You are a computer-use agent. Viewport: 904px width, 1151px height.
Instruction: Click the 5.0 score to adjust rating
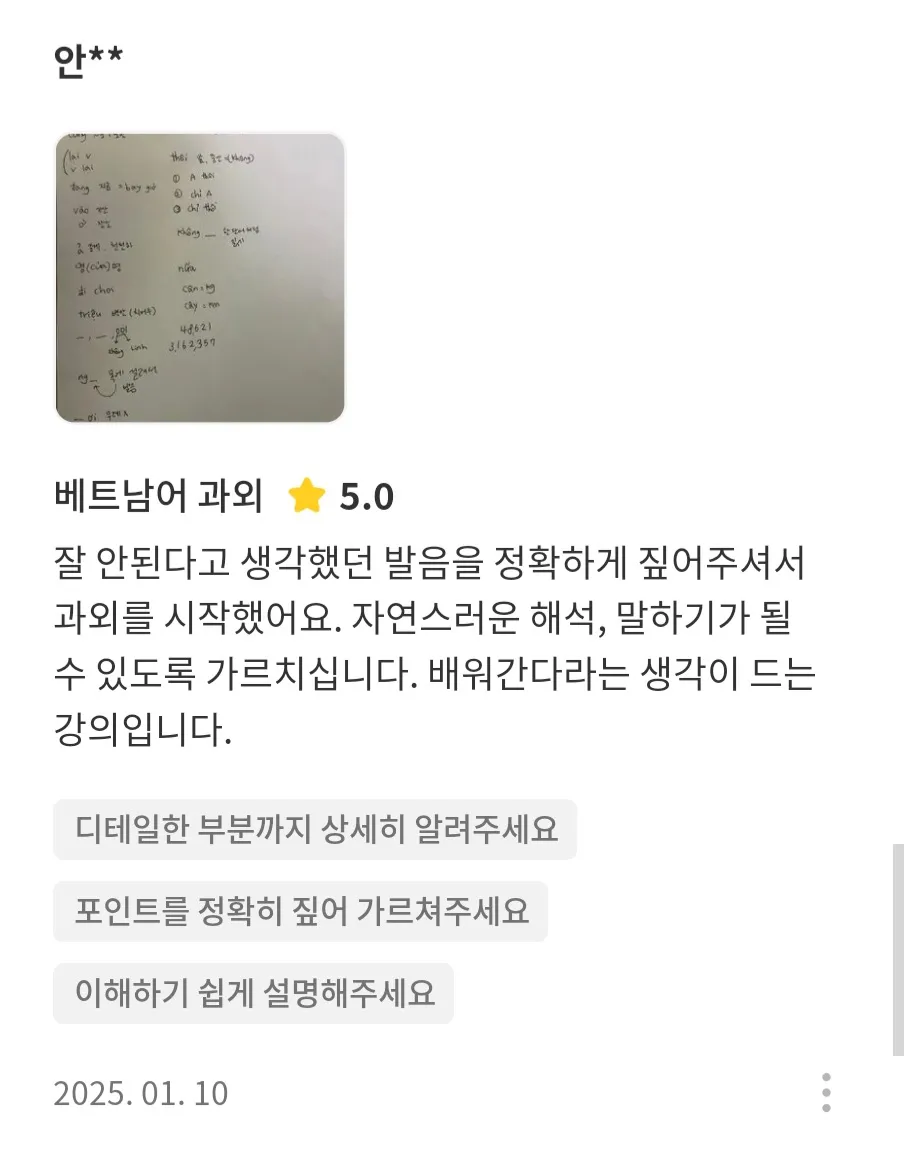pyautogui.click(x=369, y=493)
